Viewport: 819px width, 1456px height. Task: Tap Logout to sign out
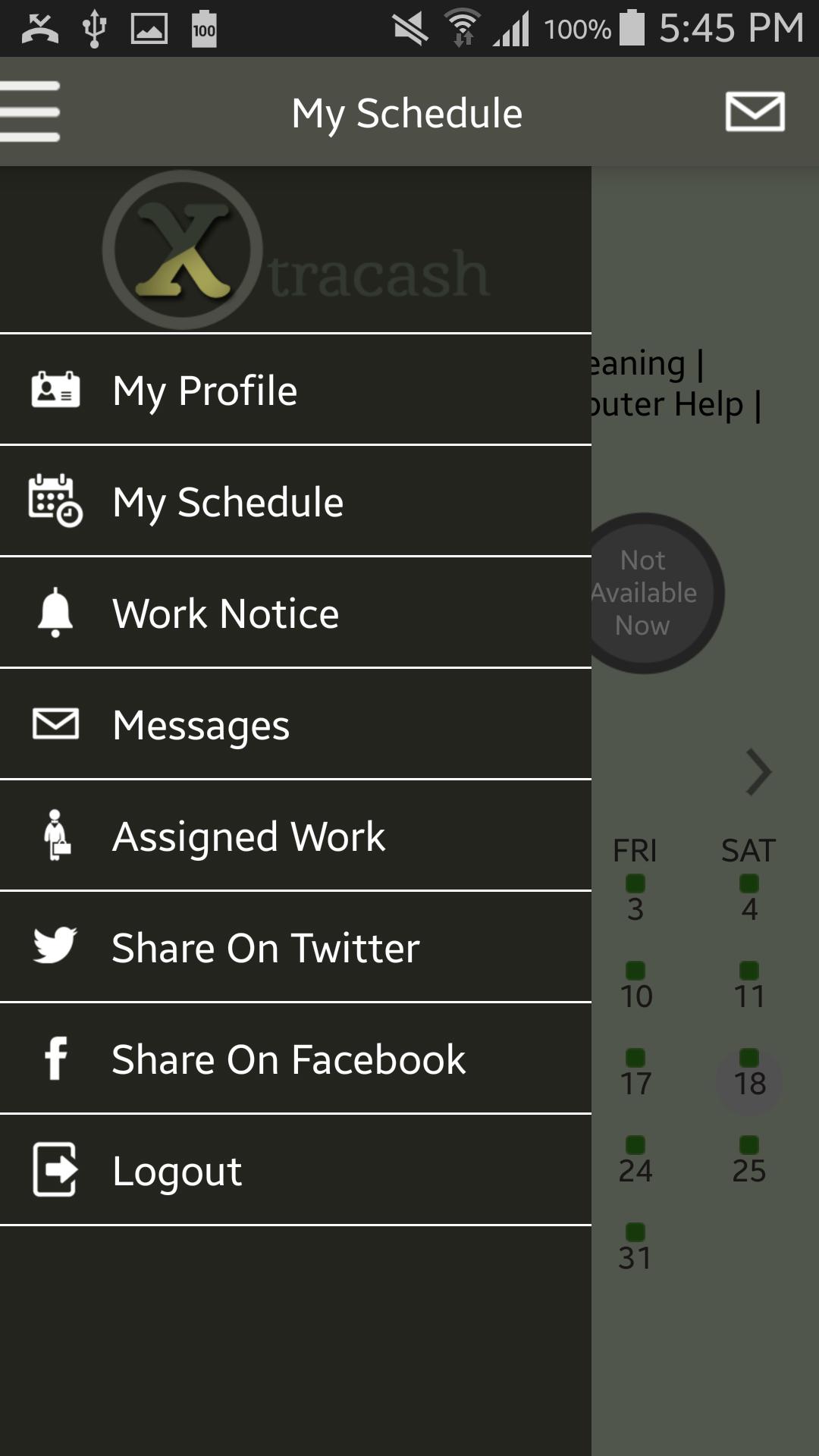point(296,1171)
